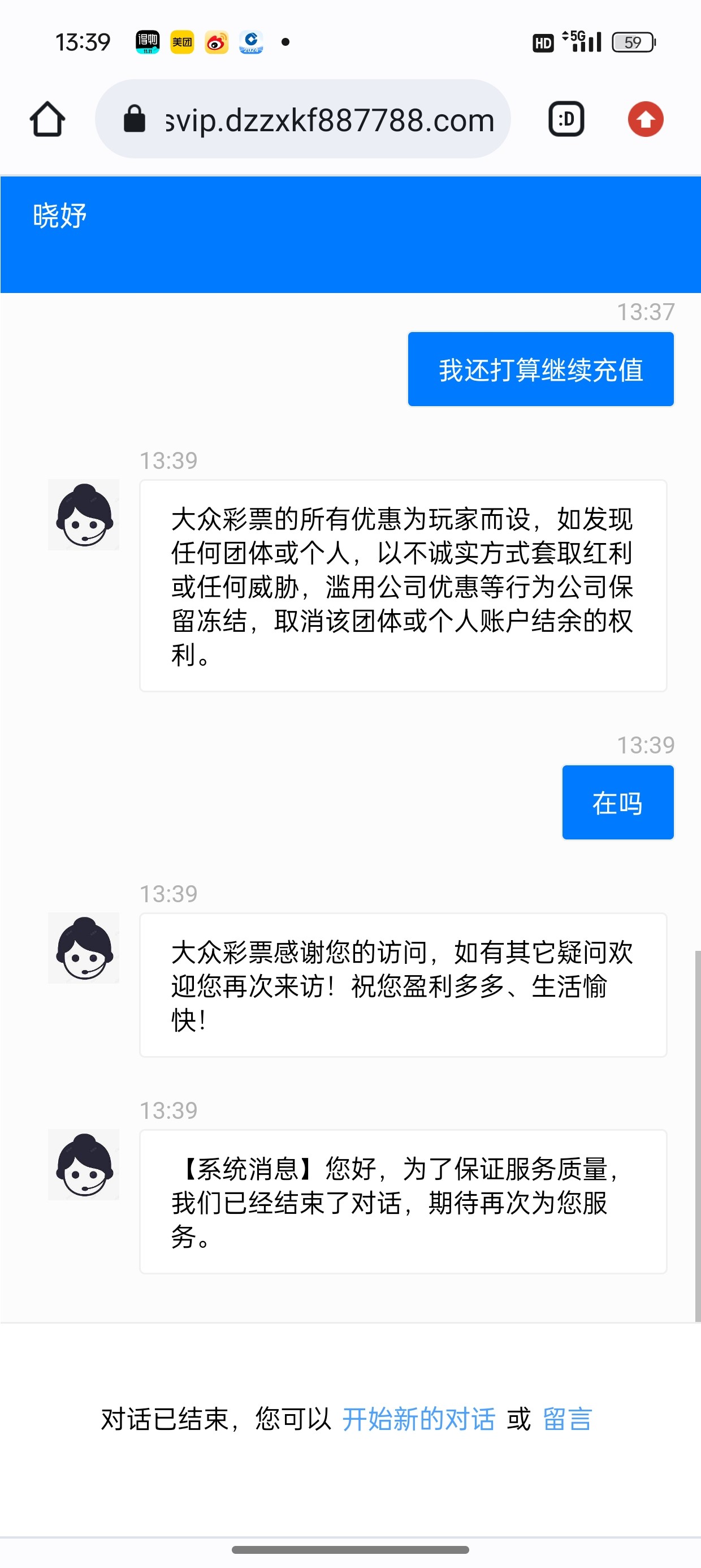This screenshot has width=701, height=1568.
Task: Tap the battery indicator showing 59
Action: [x=633, y=41]
